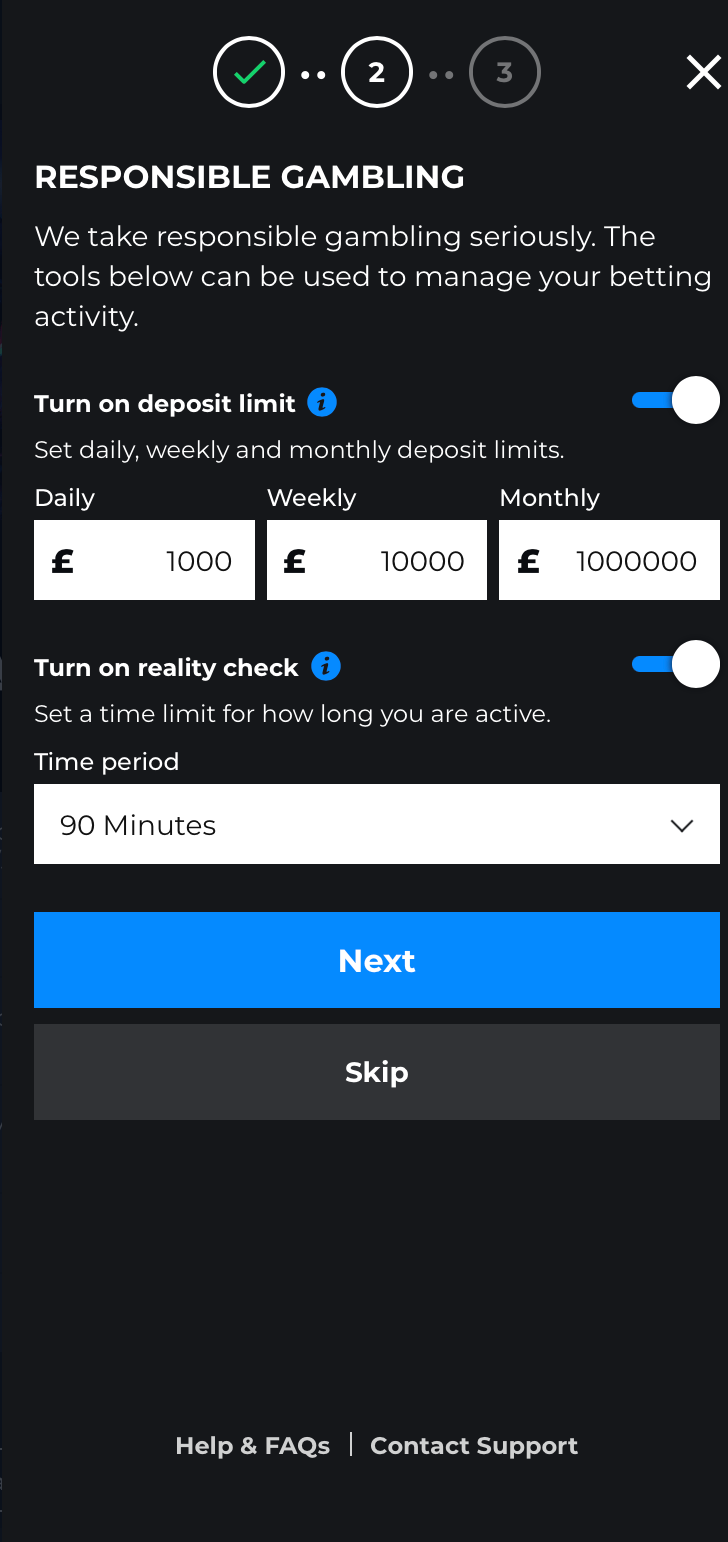The width and height of the screenshot is (728, 1542).
Task: Edit the Daily deposit limit field
Action: pyautogui.click(x=144, y=560)
